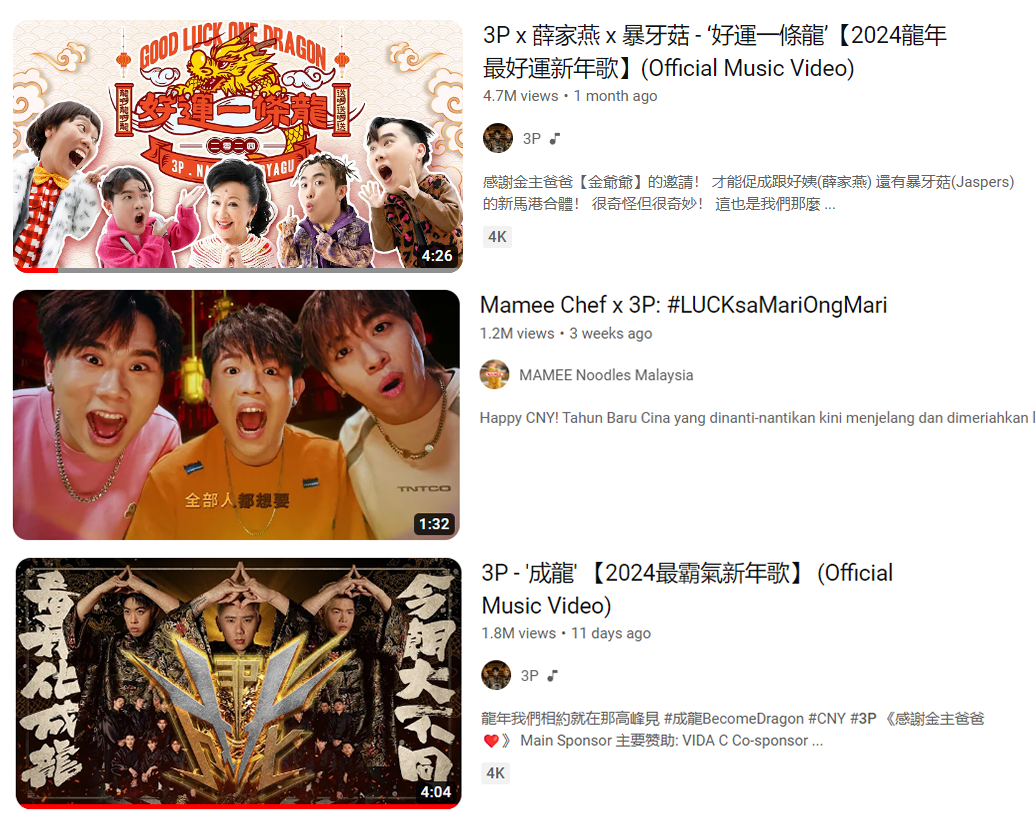This screenshot has width=1036, height=822.
Task: Visit 3P channel under the '好運一條龍' video
Action: (532, 139)
